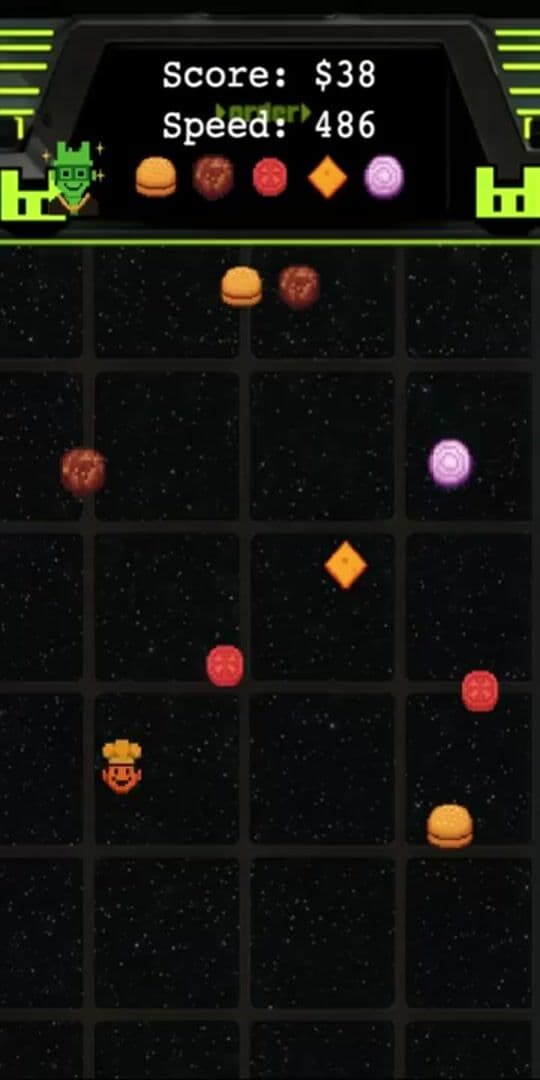Select the burger bun nearest the chef's row
540x1080 pixels.
[x=450, y=825]
